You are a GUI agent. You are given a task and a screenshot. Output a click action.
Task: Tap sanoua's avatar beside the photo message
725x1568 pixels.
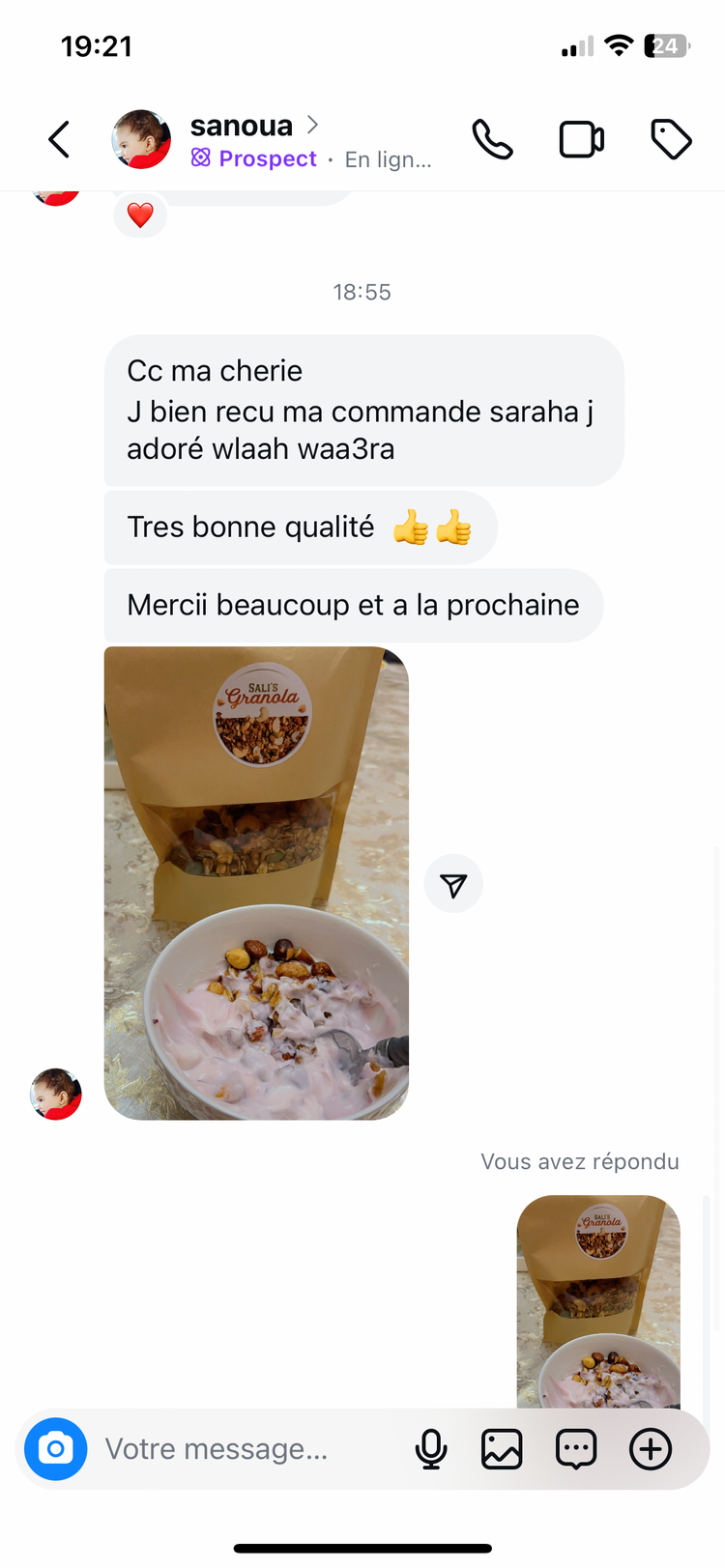pyautogui.click(x=56, y=1094)
